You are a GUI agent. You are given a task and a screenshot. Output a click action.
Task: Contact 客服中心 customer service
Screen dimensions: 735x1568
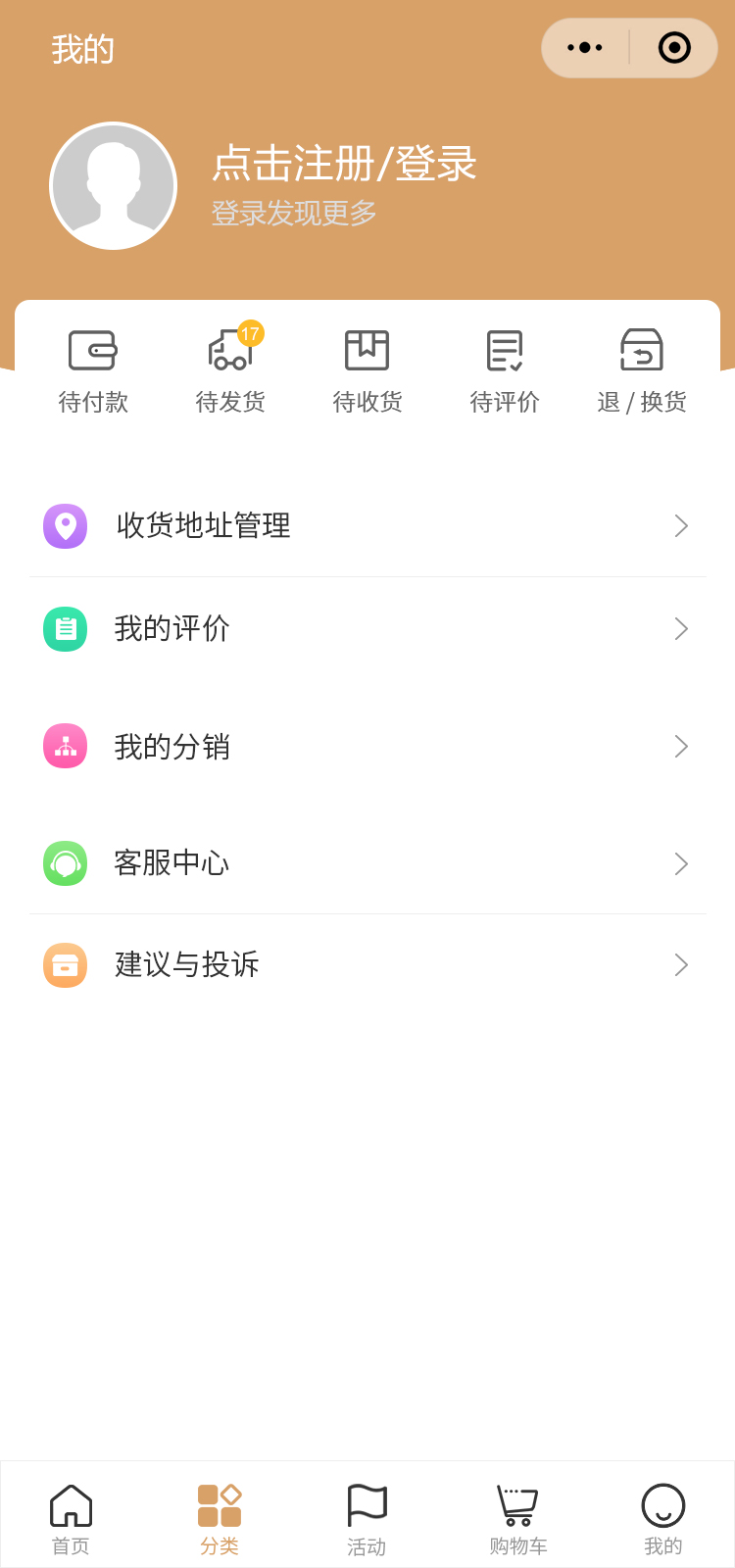coord(367,863)
